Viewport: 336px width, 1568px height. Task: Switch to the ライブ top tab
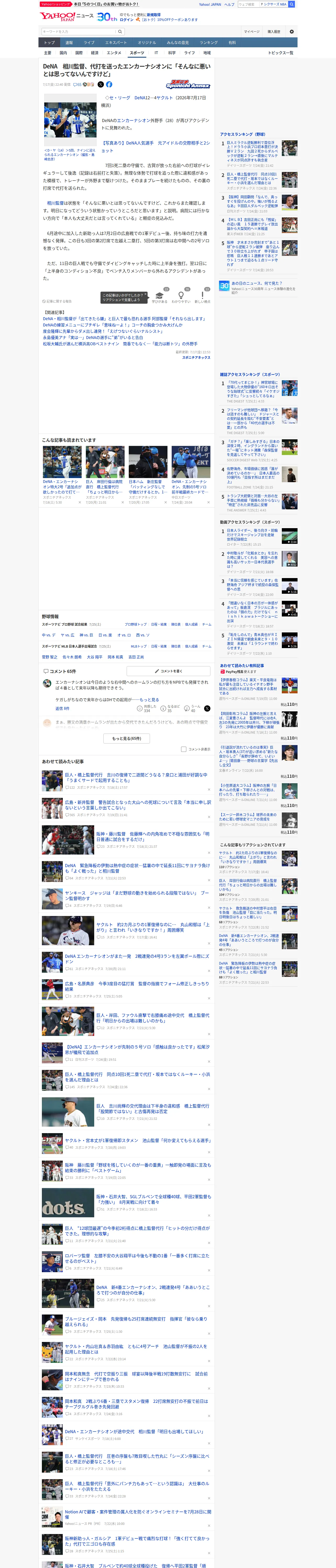(89, 43)
